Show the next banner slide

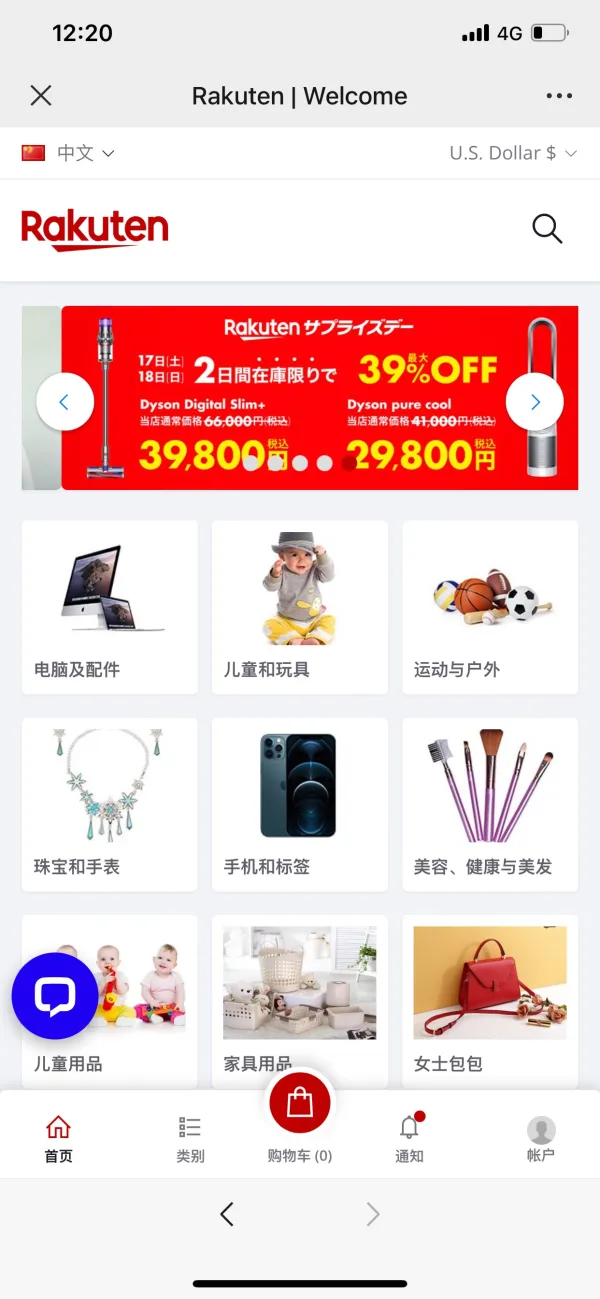(535, 402)
